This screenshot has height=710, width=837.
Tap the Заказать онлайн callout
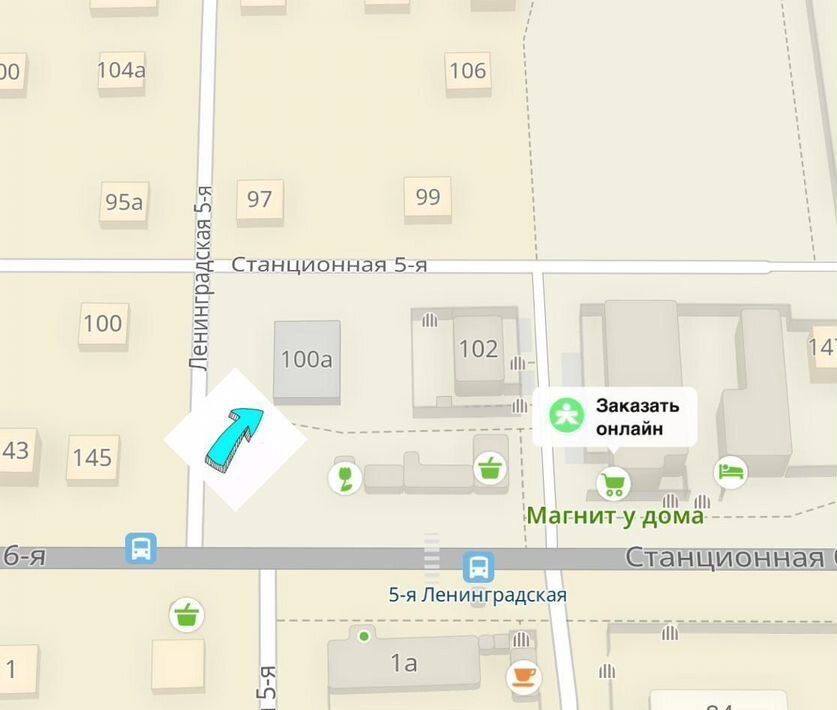[x=614, y=418]
